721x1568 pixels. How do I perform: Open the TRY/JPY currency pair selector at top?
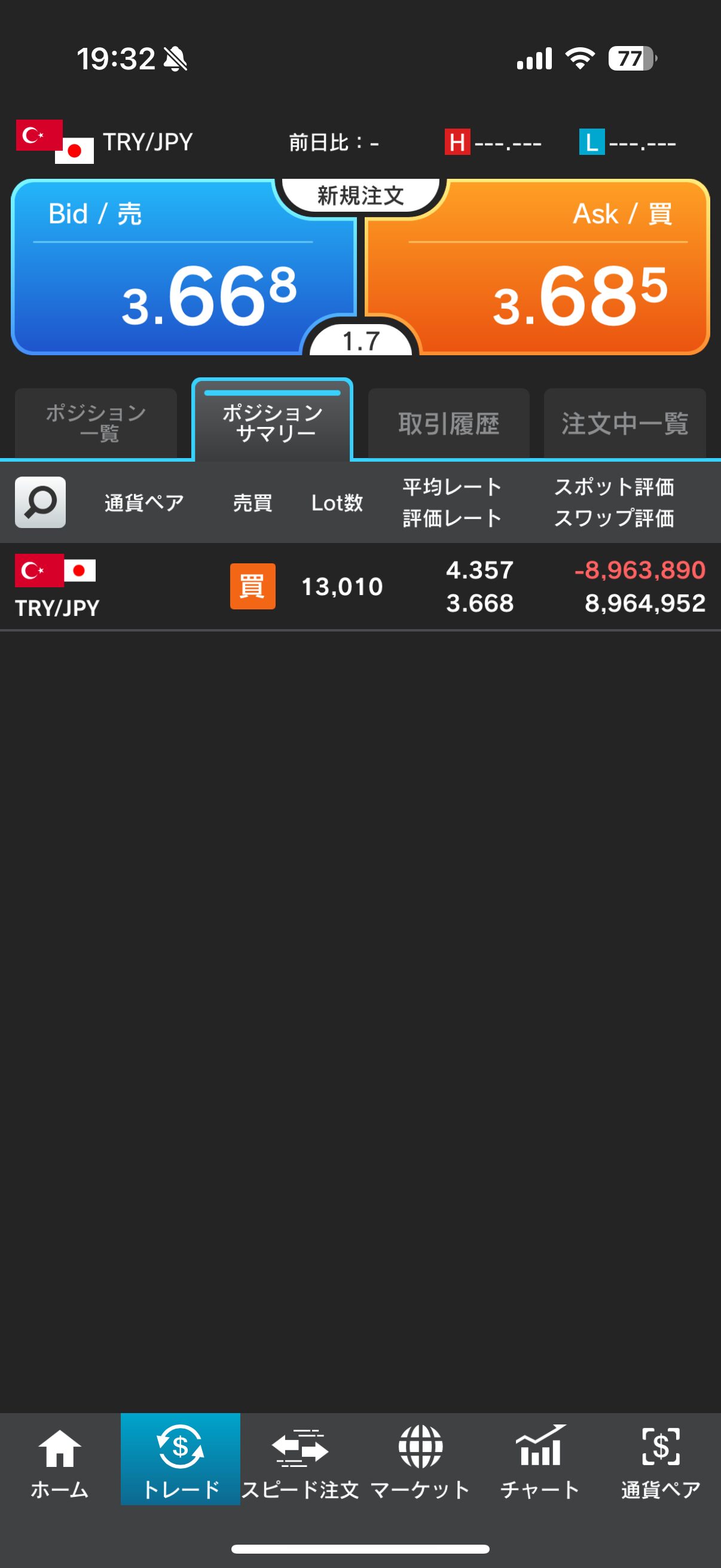pyautogui.click(x=105, y=142)
